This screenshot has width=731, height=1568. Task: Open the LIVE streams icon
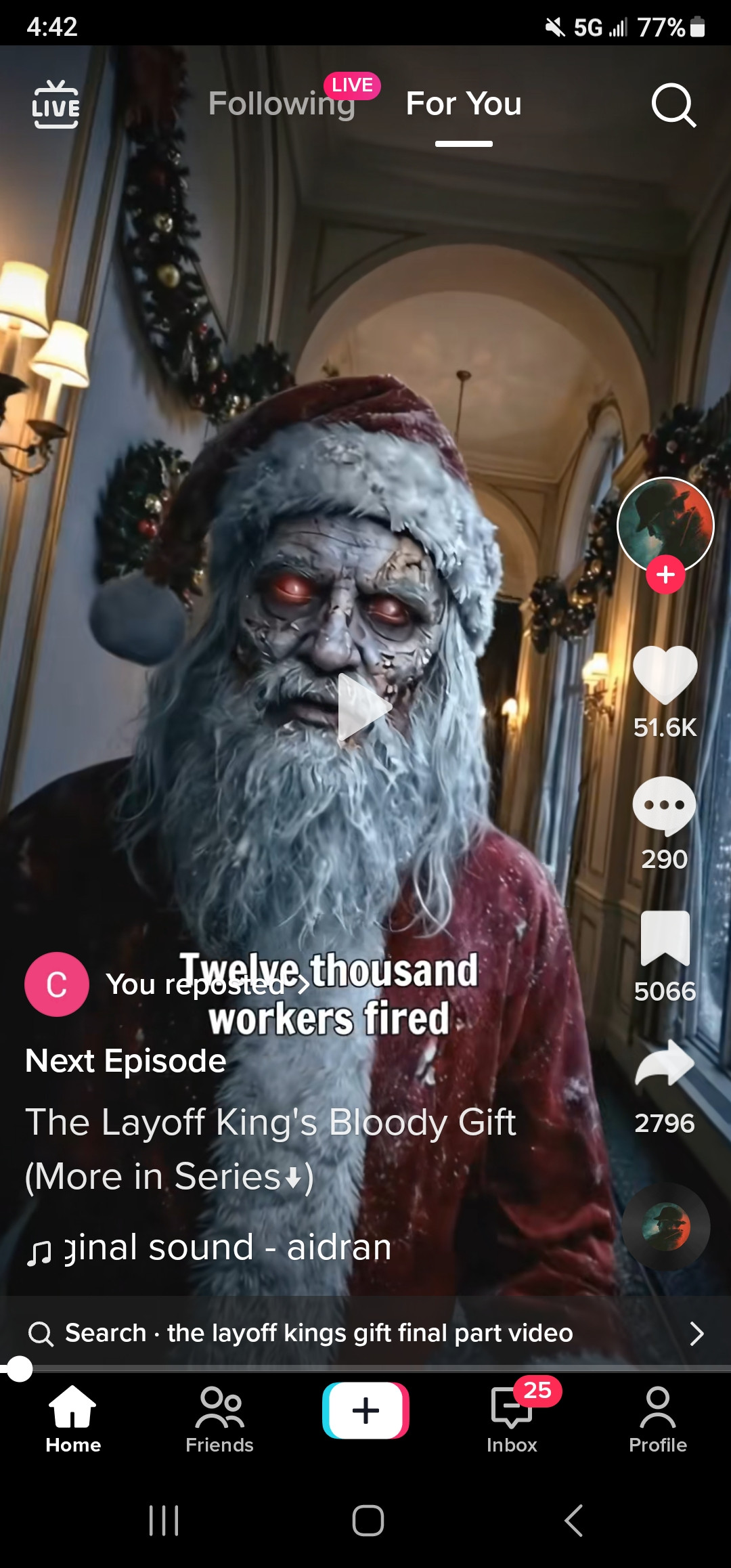56,104
